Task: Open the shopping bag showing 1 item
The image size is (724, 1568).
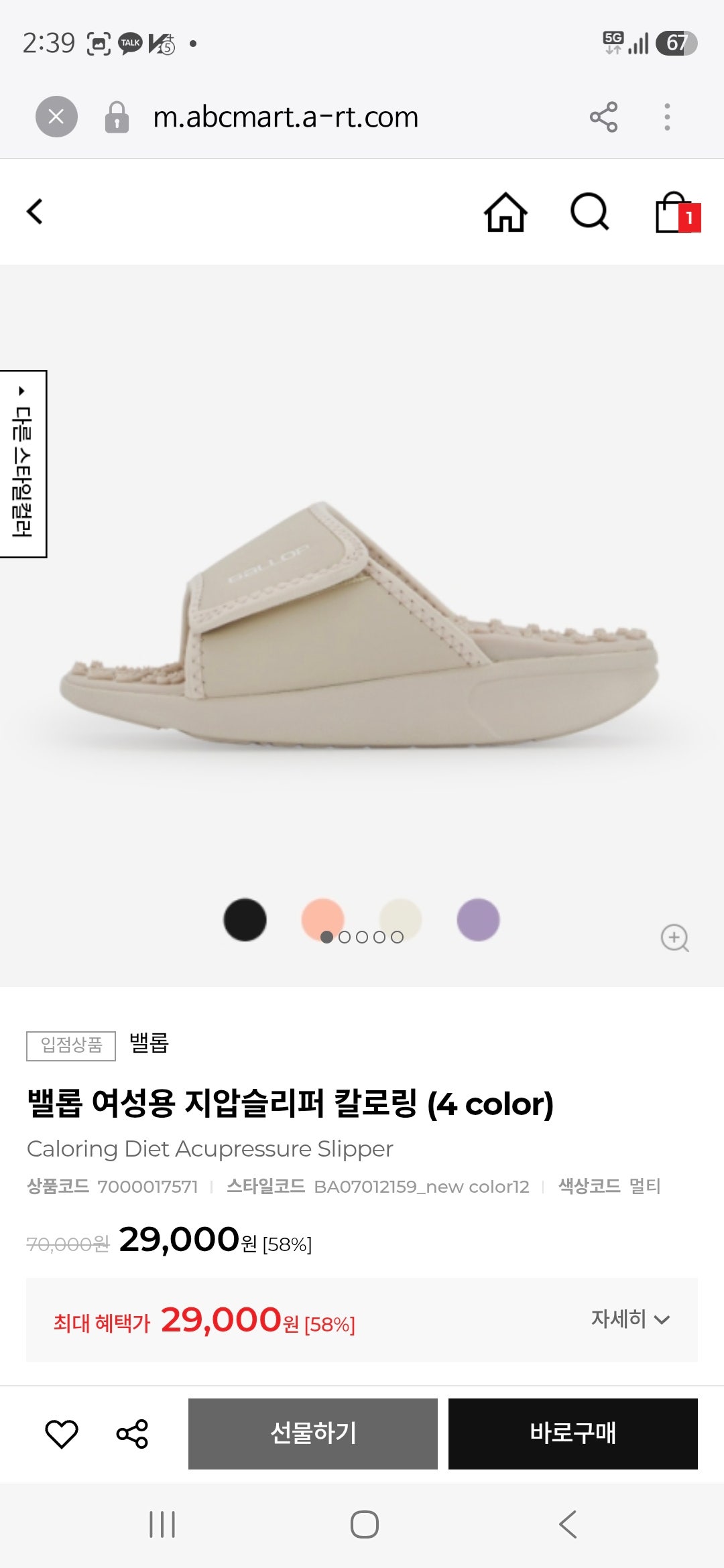Action: pyautogui.click(x=677, y=214)
